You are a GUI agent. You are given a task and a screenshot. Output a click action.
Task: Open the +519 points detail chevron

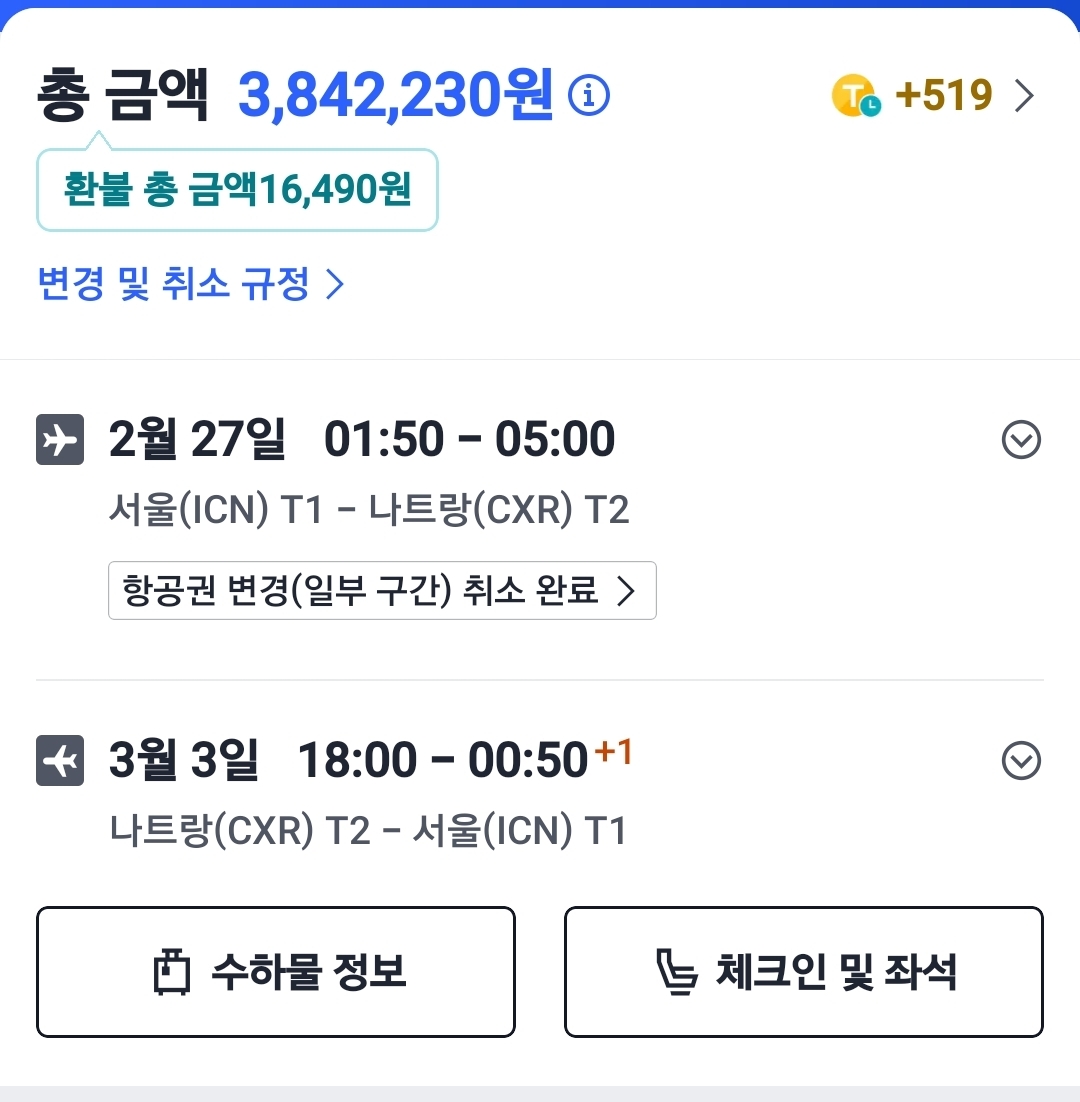coord(1024,95)
